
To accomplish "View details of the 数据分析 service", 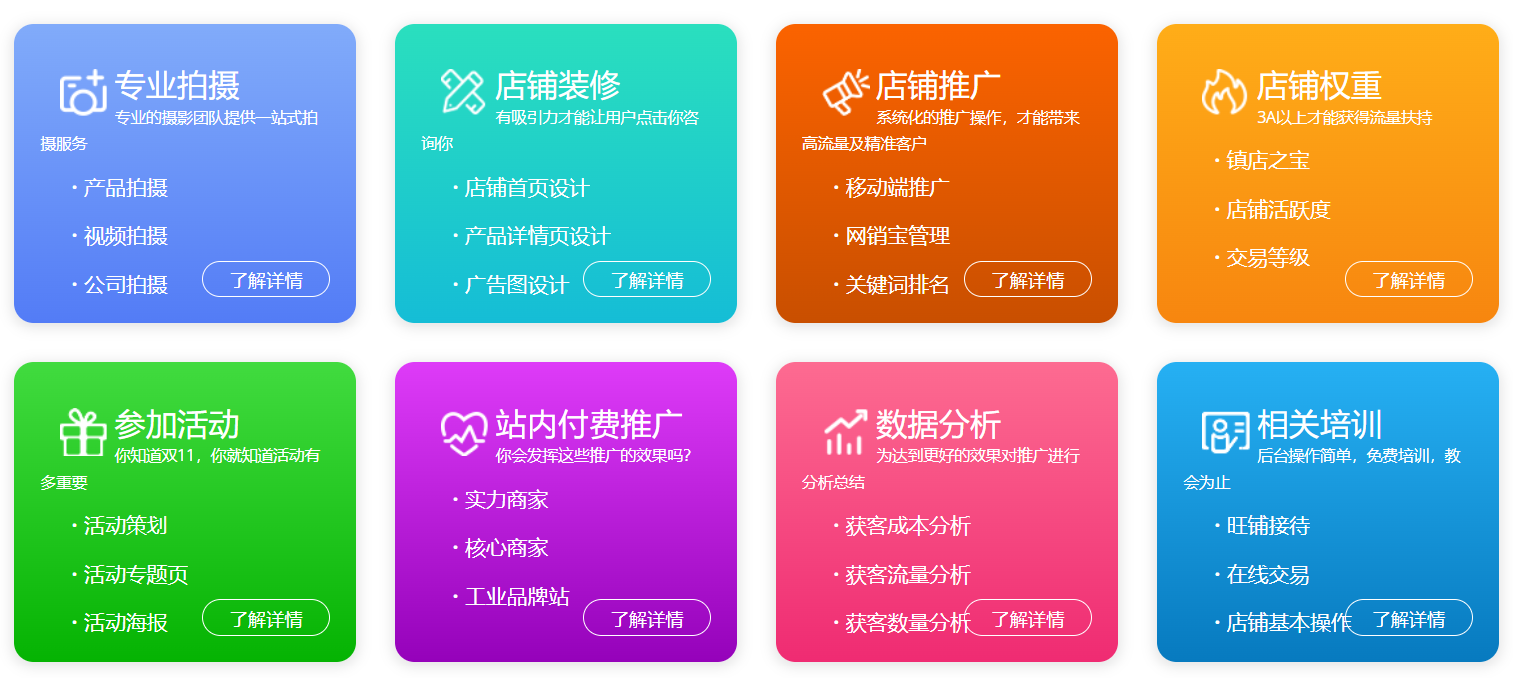I will click(x=1028, y=618).
